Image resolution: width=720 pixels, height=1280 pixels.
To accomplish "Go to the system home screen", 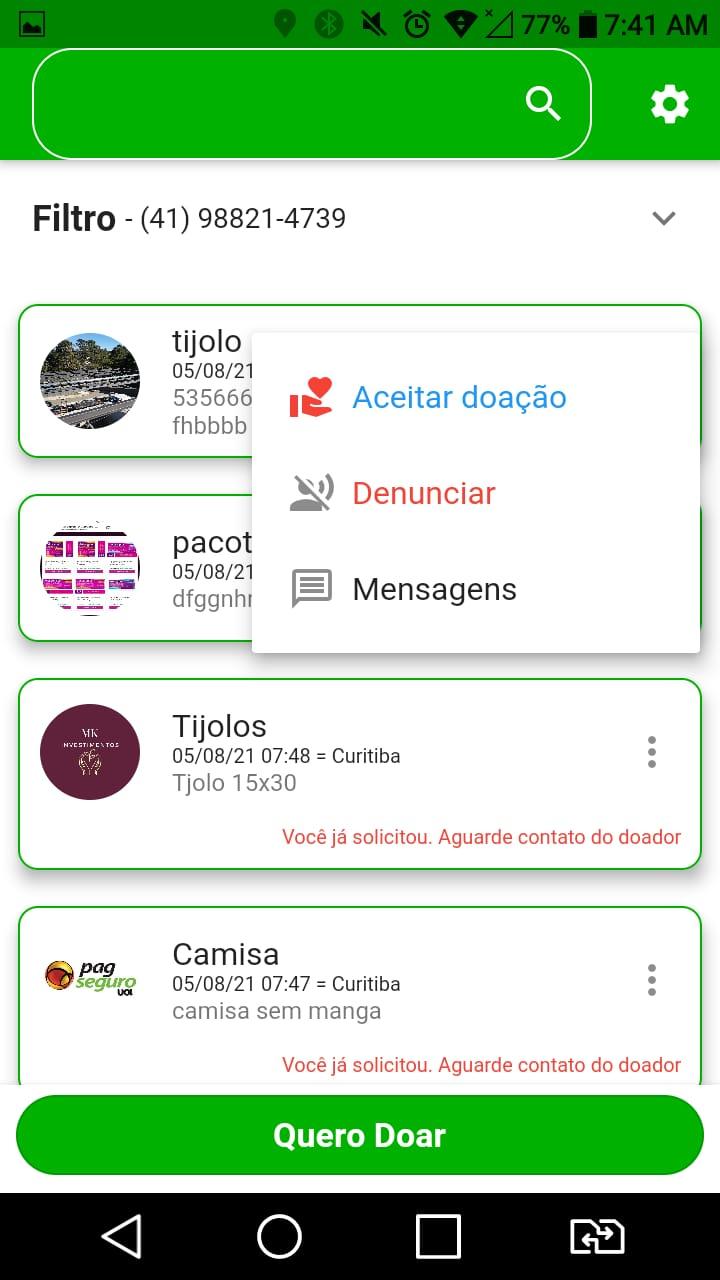I will click(x=280, y=1237).
